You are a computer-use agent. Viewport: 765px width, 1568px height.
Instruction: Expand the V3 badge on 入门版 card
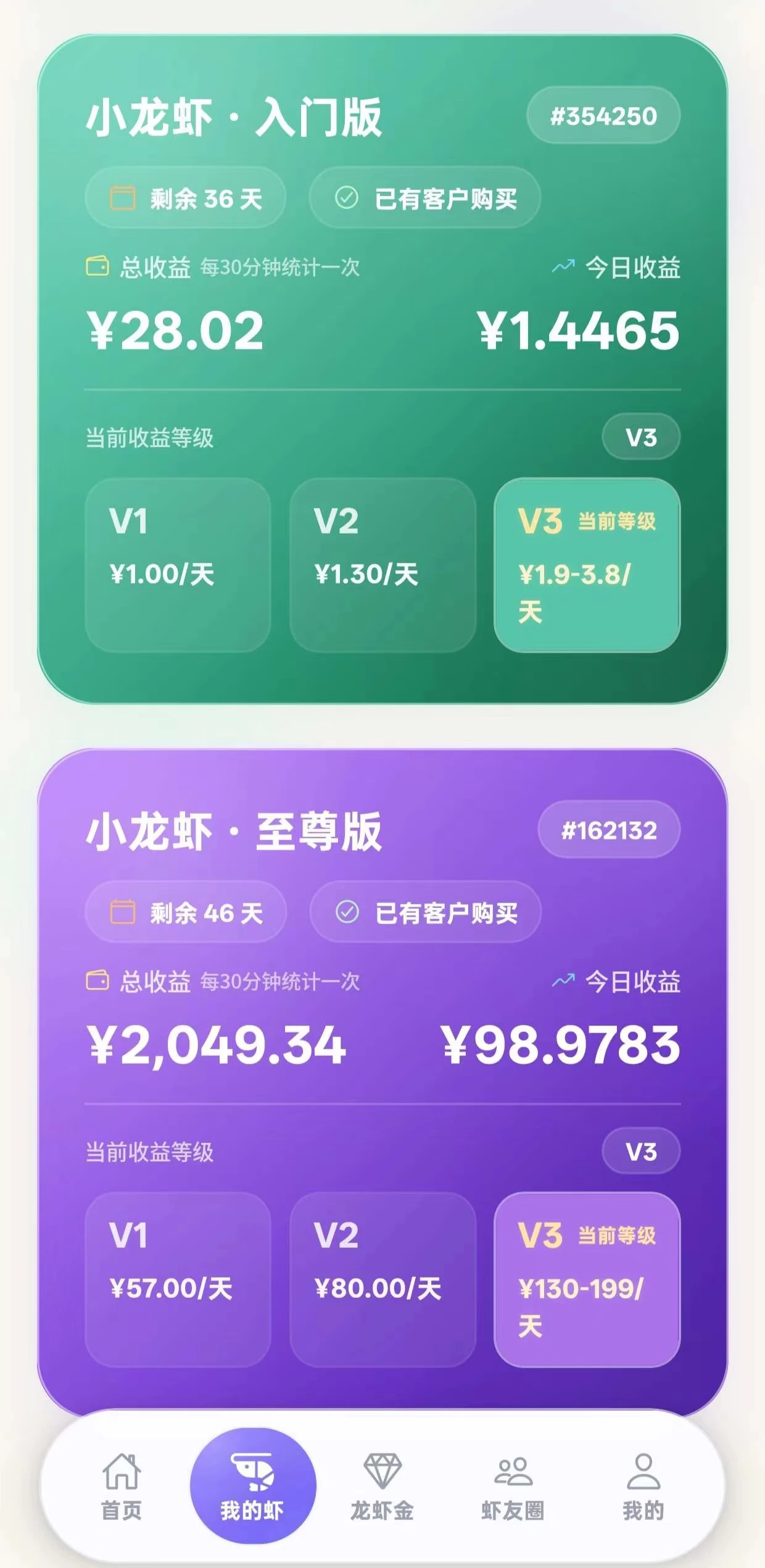click(641, 437)
